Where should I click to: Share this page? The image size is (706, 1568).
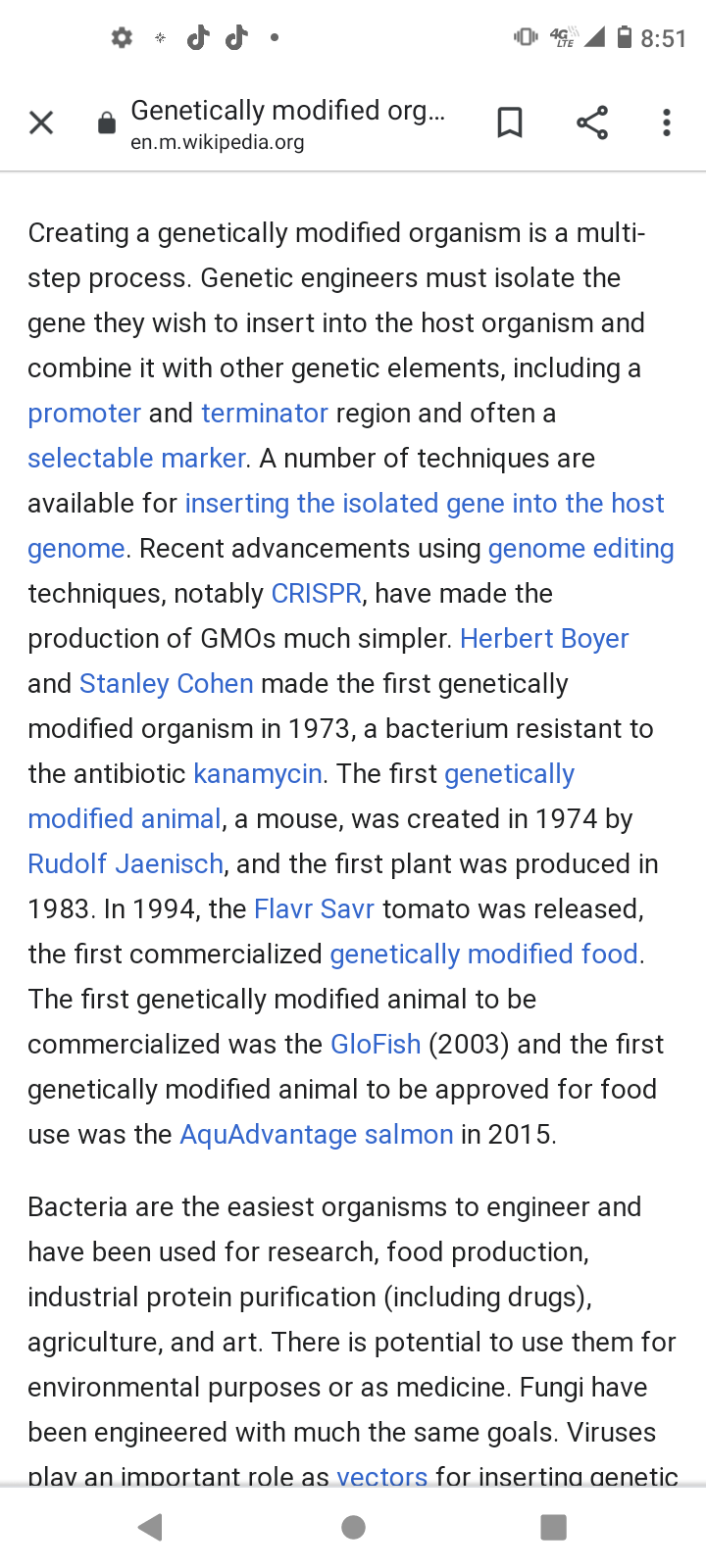(591, 122)
